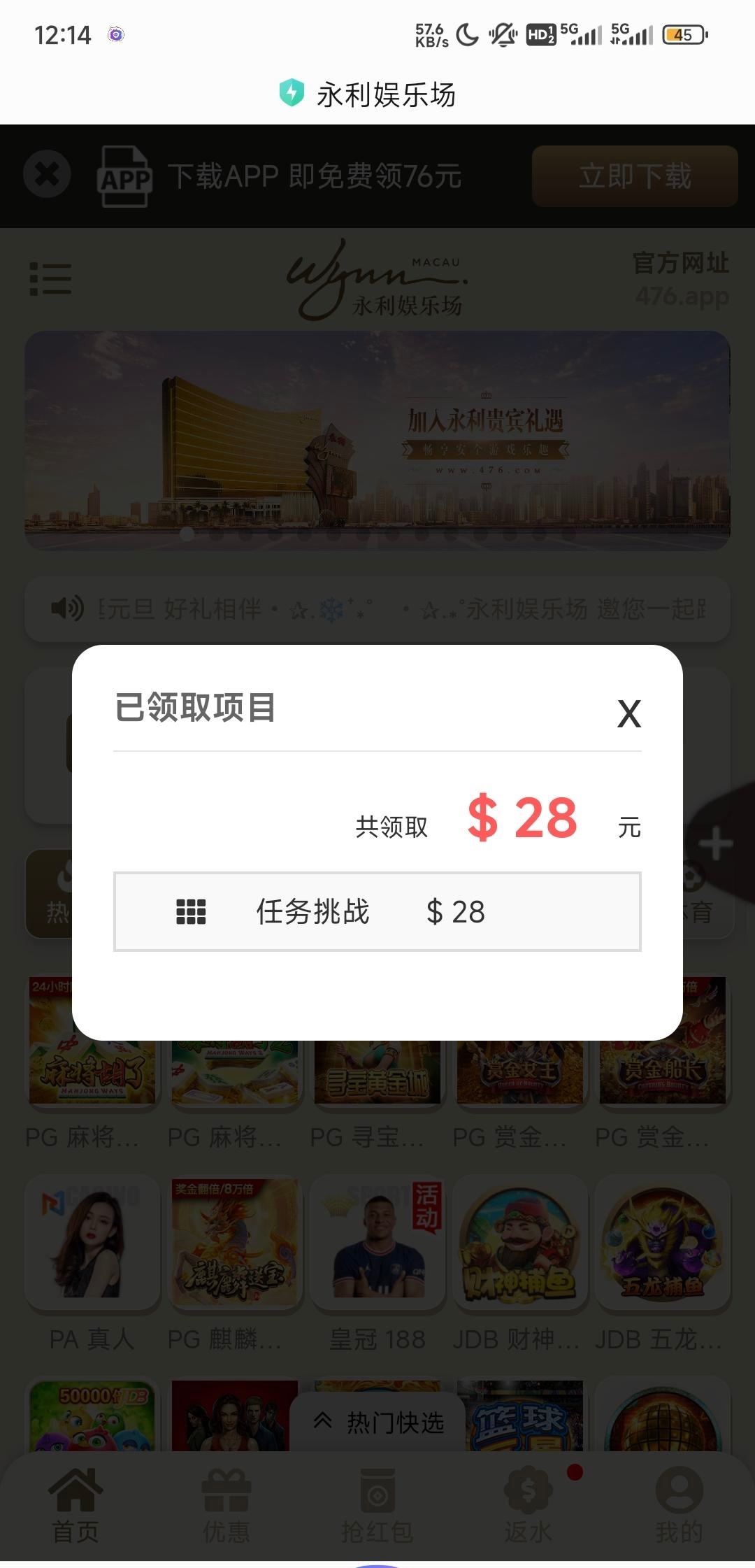Open the side menu list icon

pyautogui.click(x=50, y=279)
